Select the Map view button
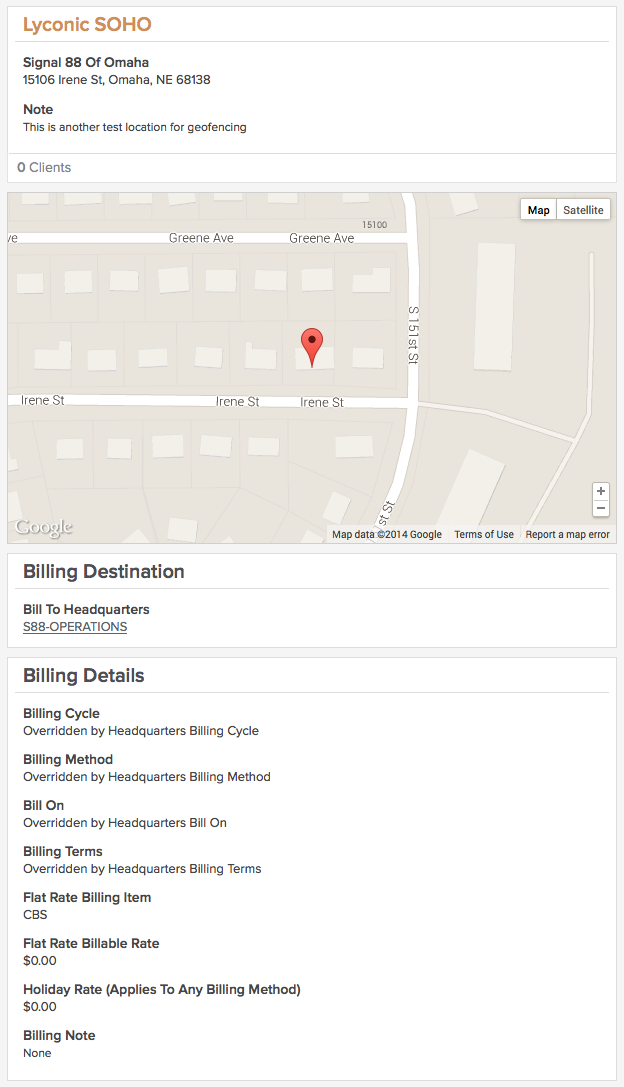The width and height of the screenshot is (624, 1087). pyautogui.click(x=539, y=210)
